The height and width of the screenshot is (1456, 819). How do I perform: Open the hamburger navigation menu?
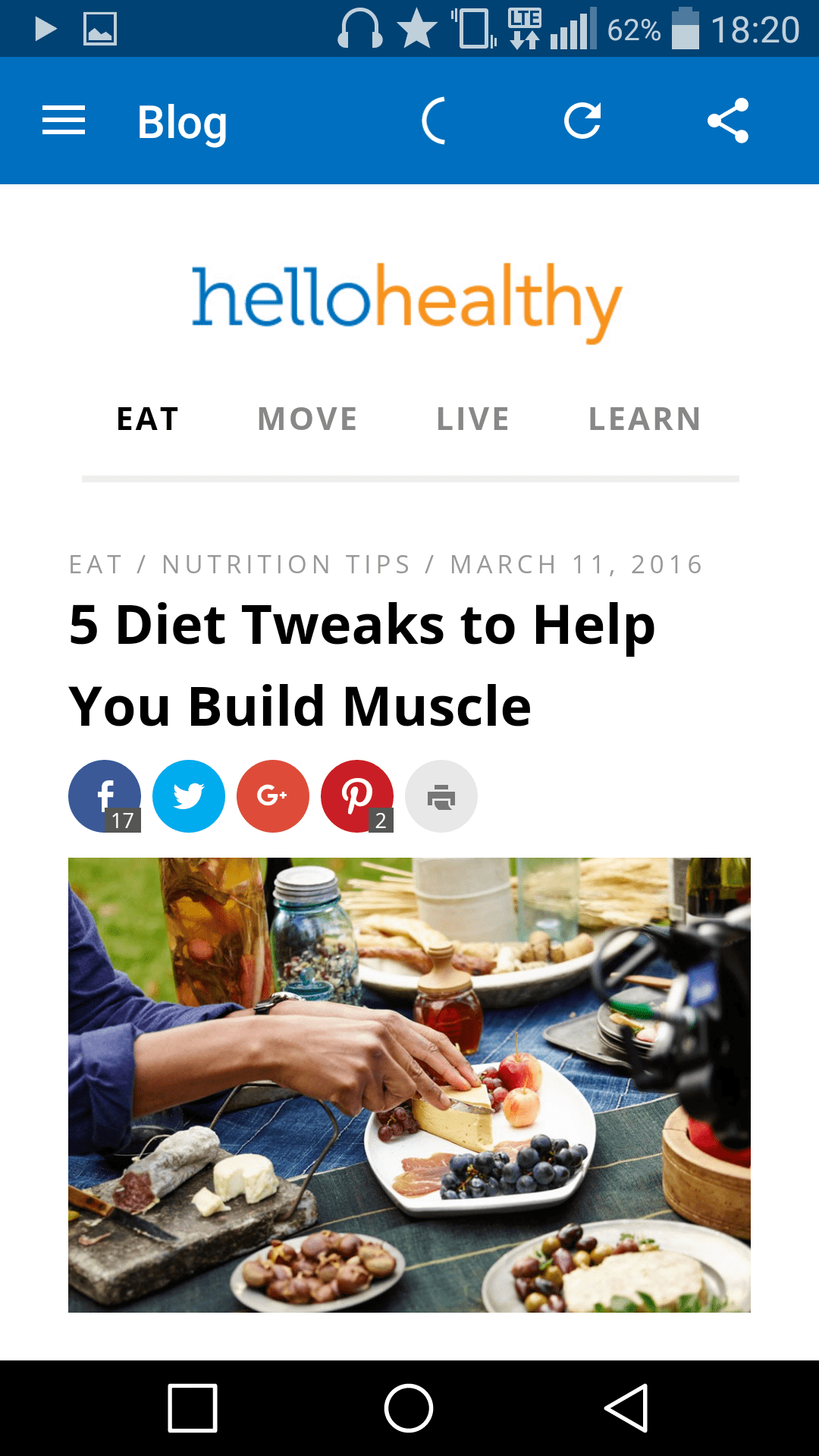[64, 121]
